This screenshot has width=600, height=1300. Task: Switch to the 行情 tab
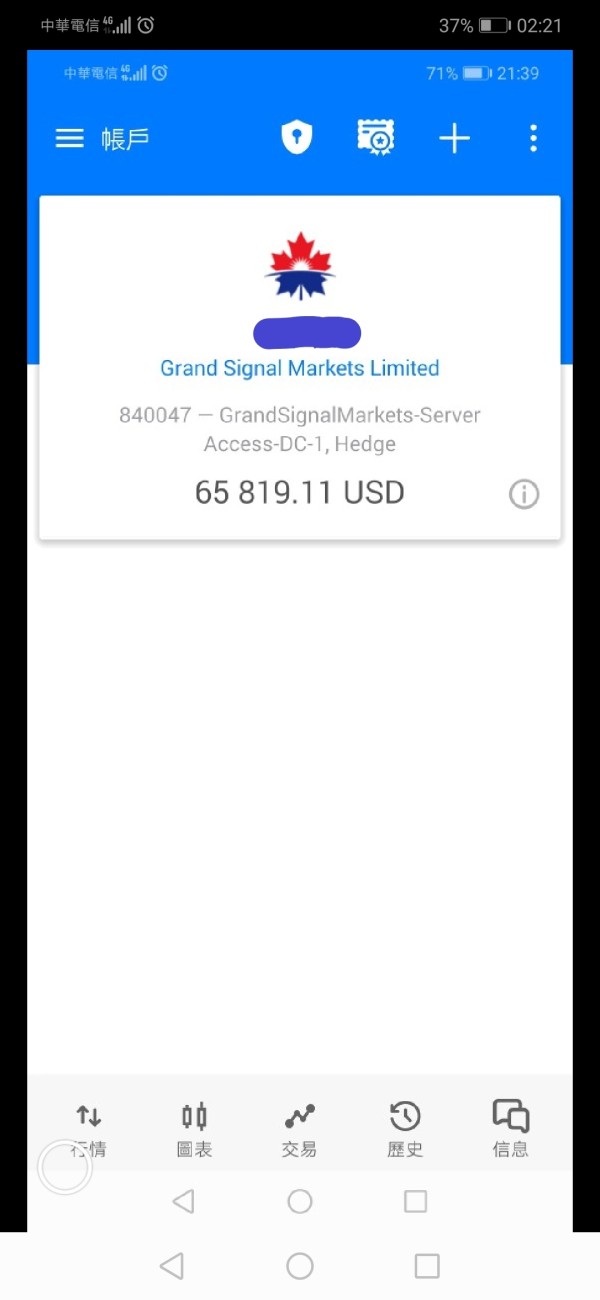click(89, 1130)
